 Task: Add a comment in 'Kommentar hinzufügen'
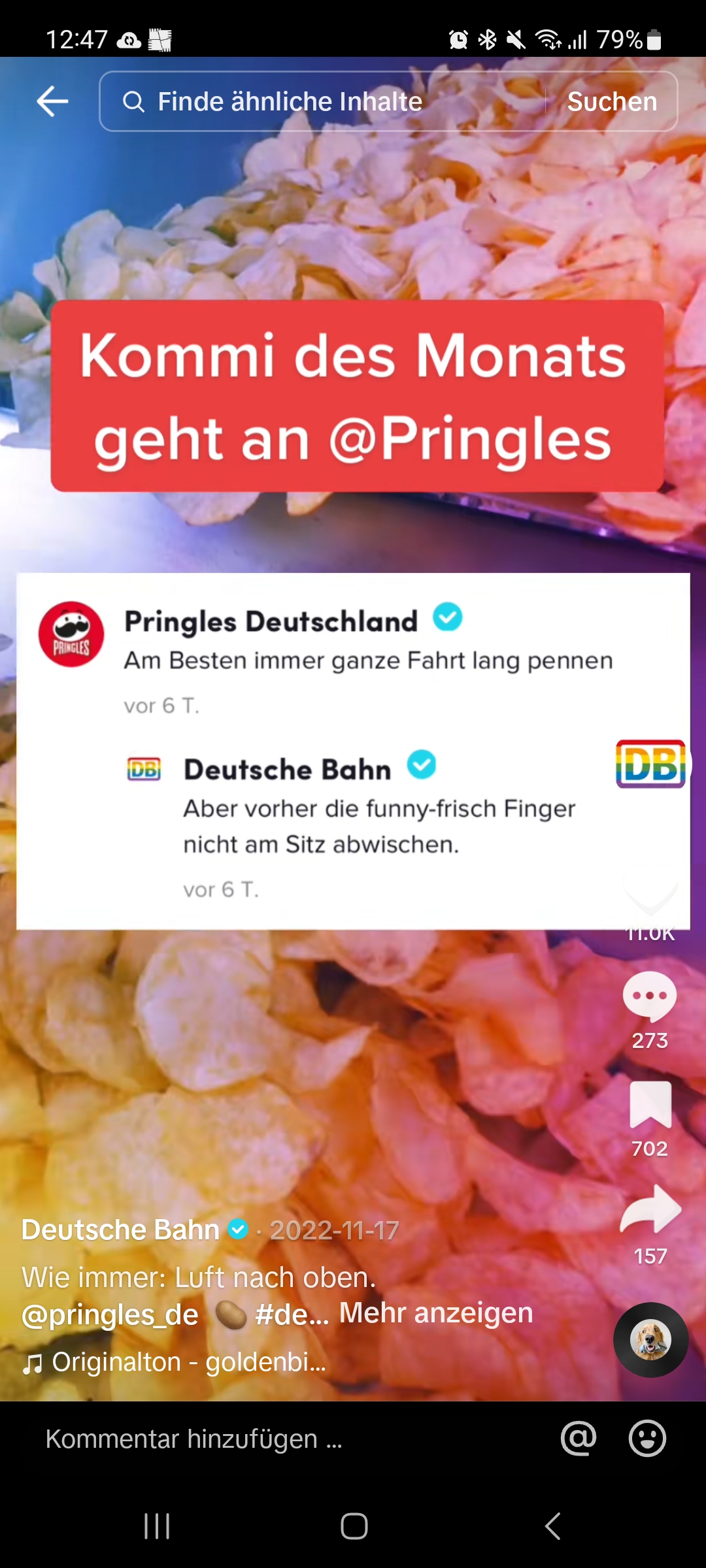[x=261, y=1439]
